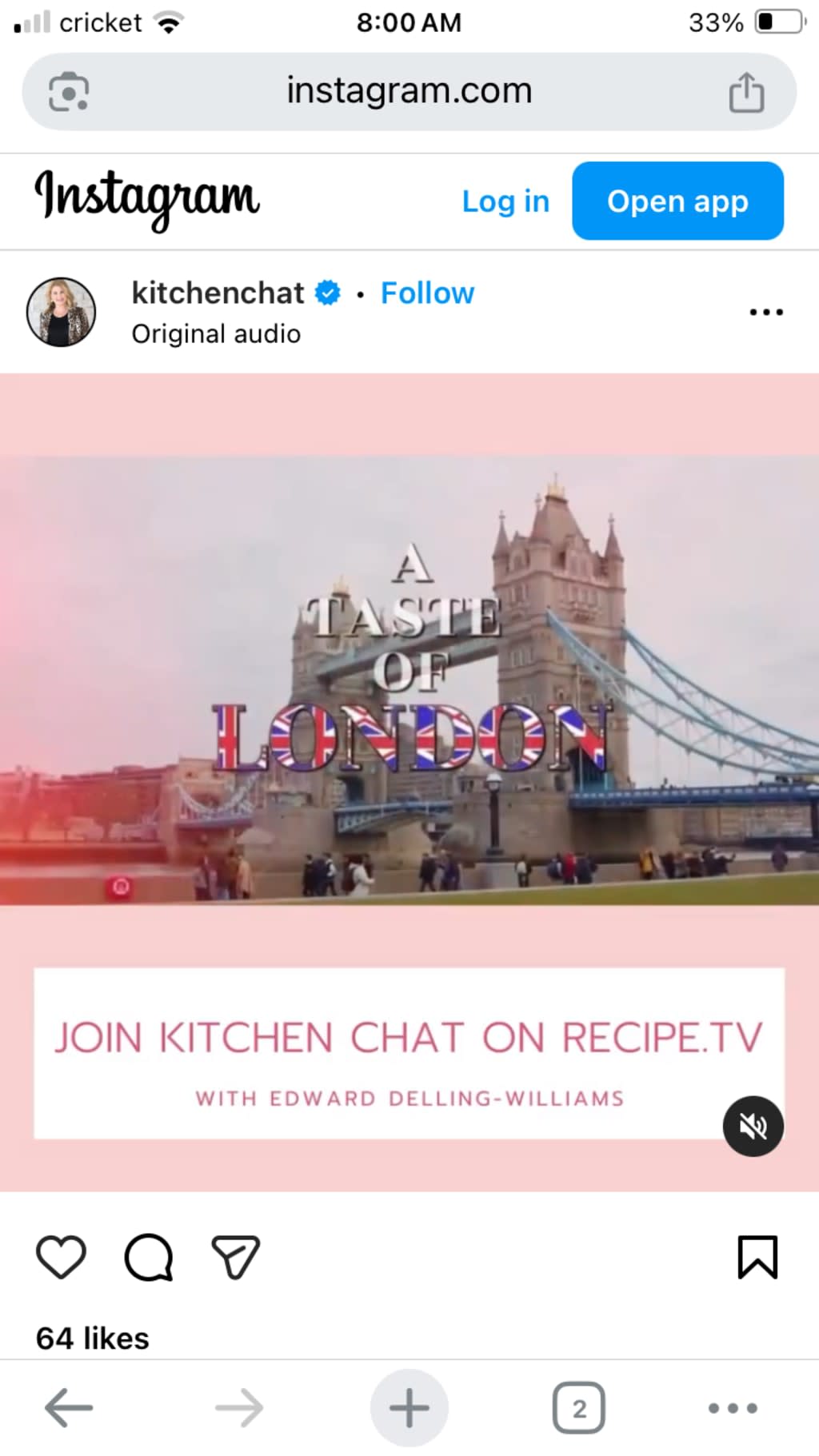Like the kitchenchat post

click(x=62, y=1257)
